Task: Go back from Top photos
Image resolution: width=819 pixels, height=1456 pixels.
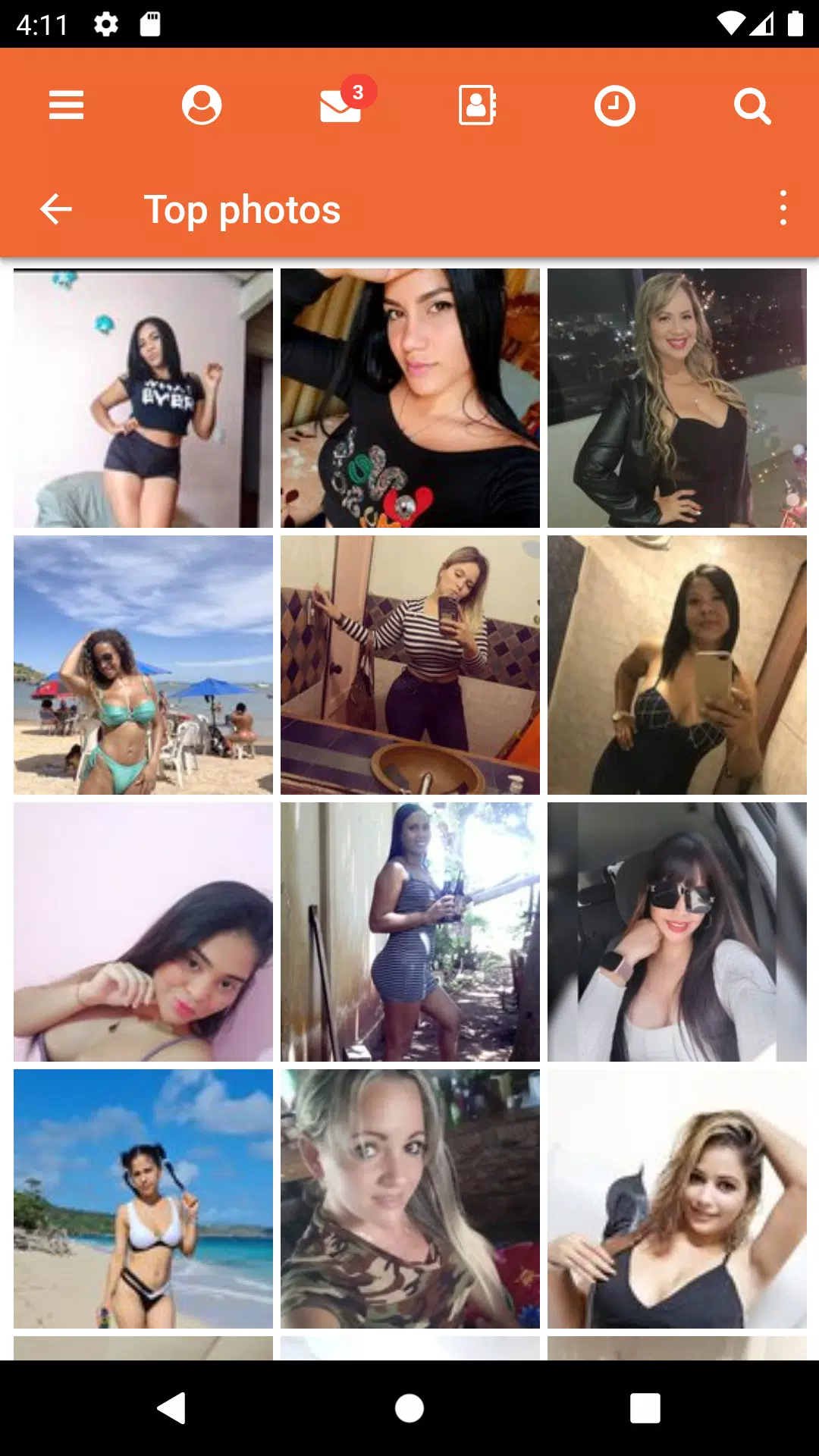Action: pyautogui.click(x=56, y=209)
